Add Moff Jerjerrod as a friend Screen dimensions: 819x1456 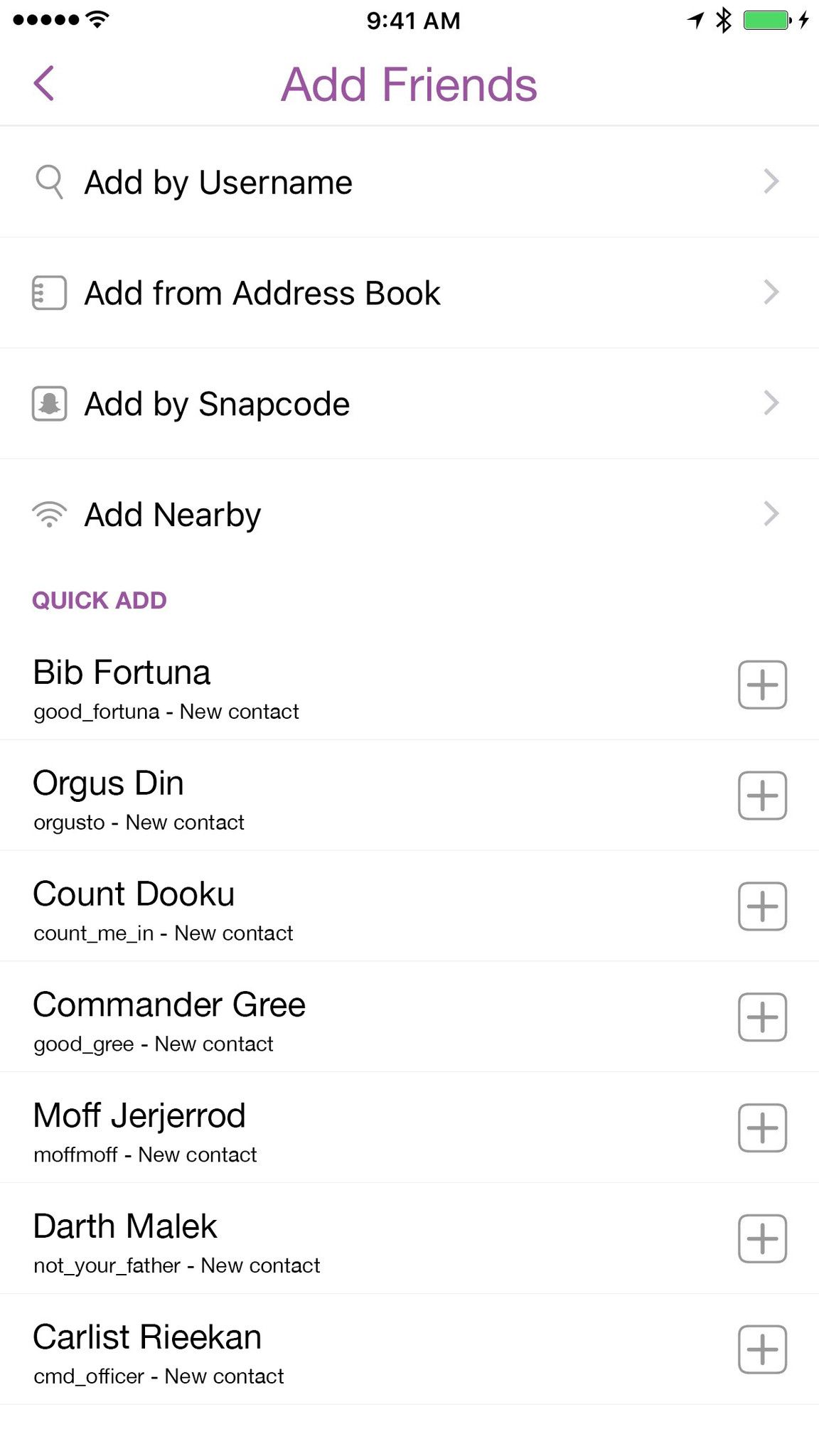point(761,1128)
